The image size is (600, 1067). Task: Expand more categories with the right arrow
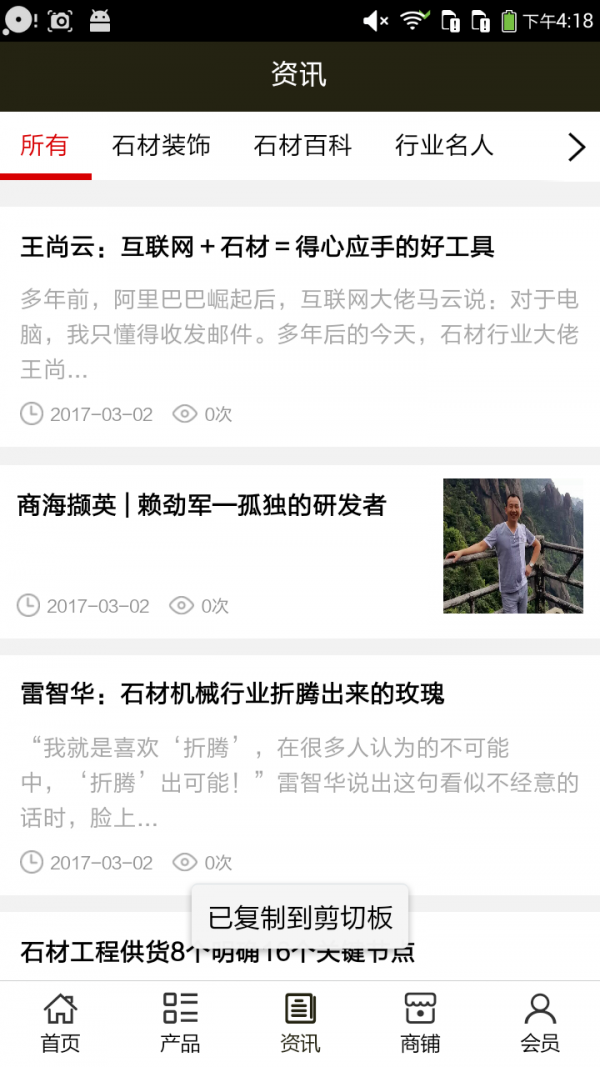[x=576, y=148]
